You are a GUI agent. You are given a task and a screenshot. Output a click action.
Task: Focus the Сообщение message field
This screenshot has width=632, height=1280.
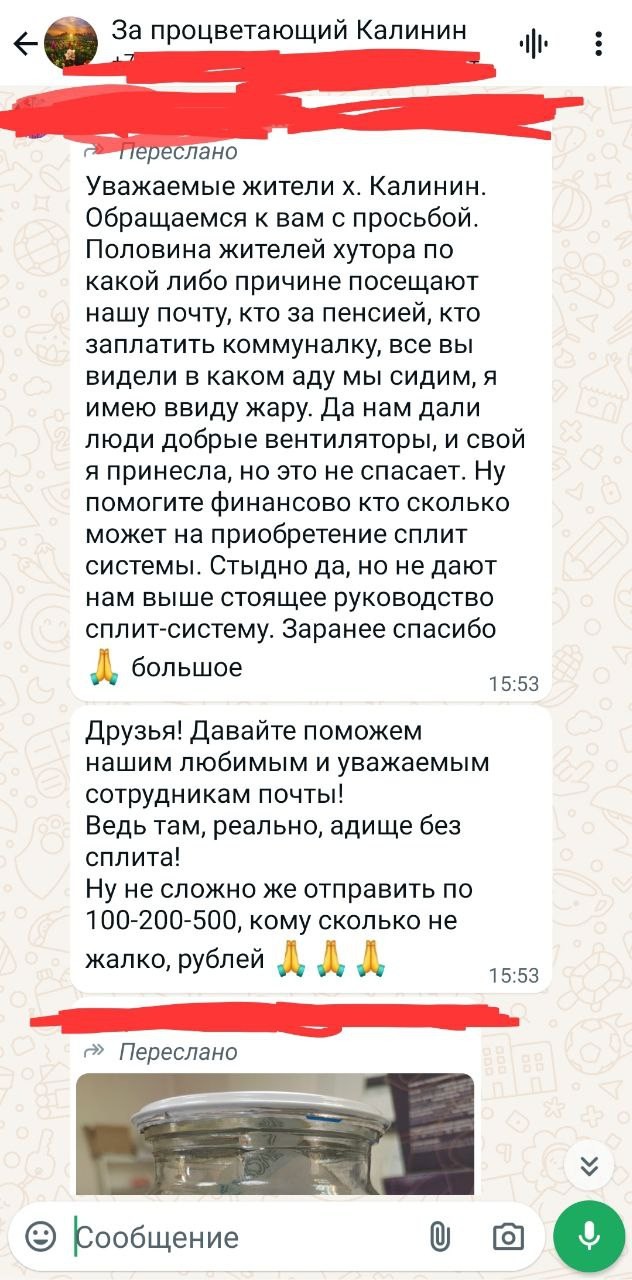(x=240, y=1237)
